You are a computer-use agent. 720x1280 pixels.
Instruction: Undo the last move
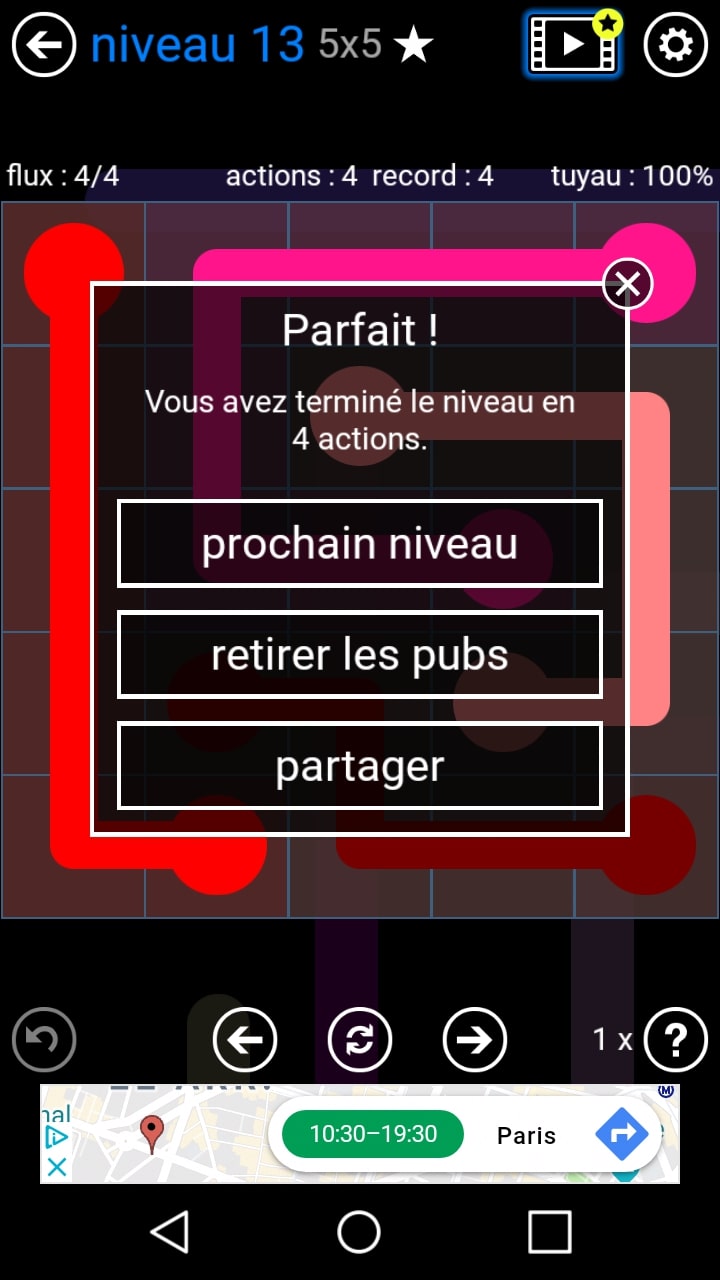(44, 1040)
